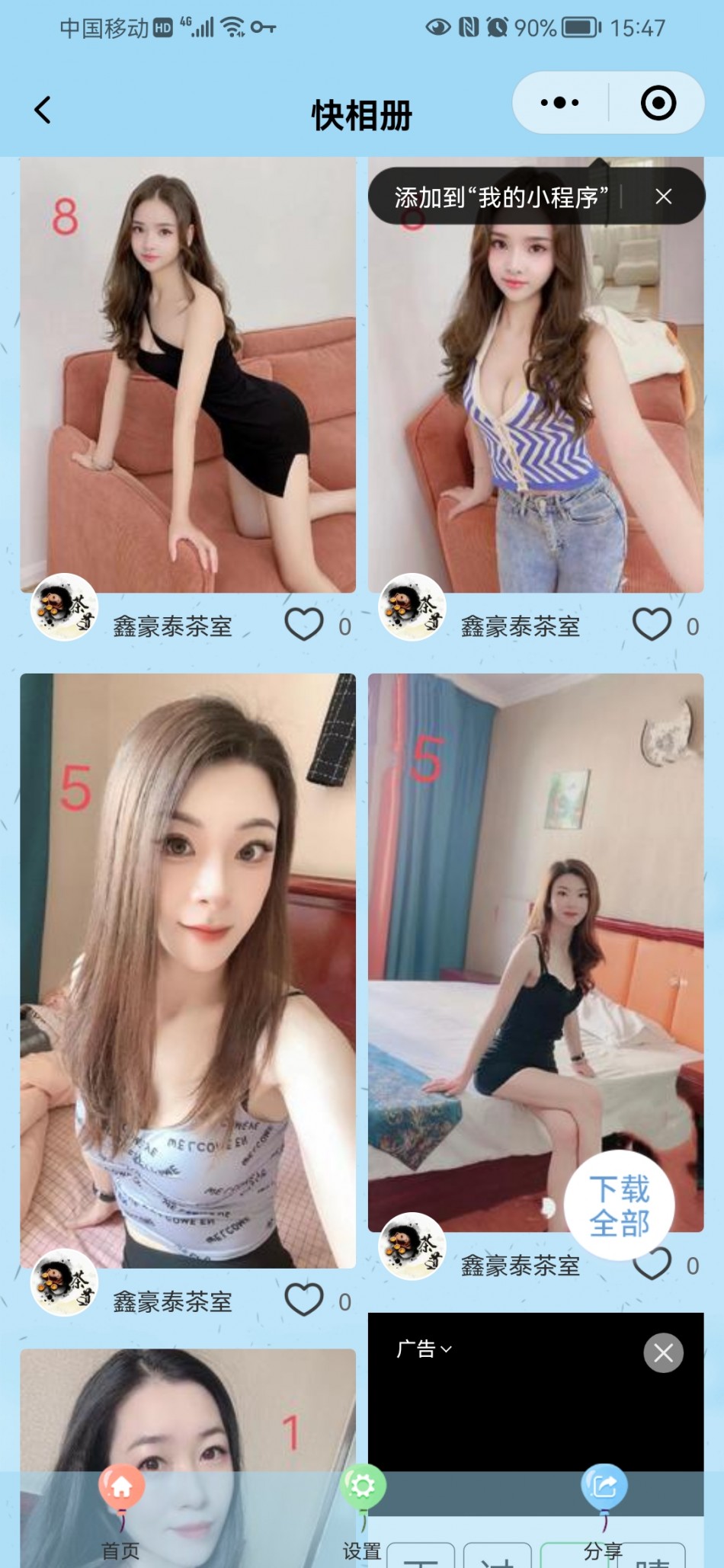Close the advertisement banner
724x1568 pixels.
click(x=663, y=1353)
